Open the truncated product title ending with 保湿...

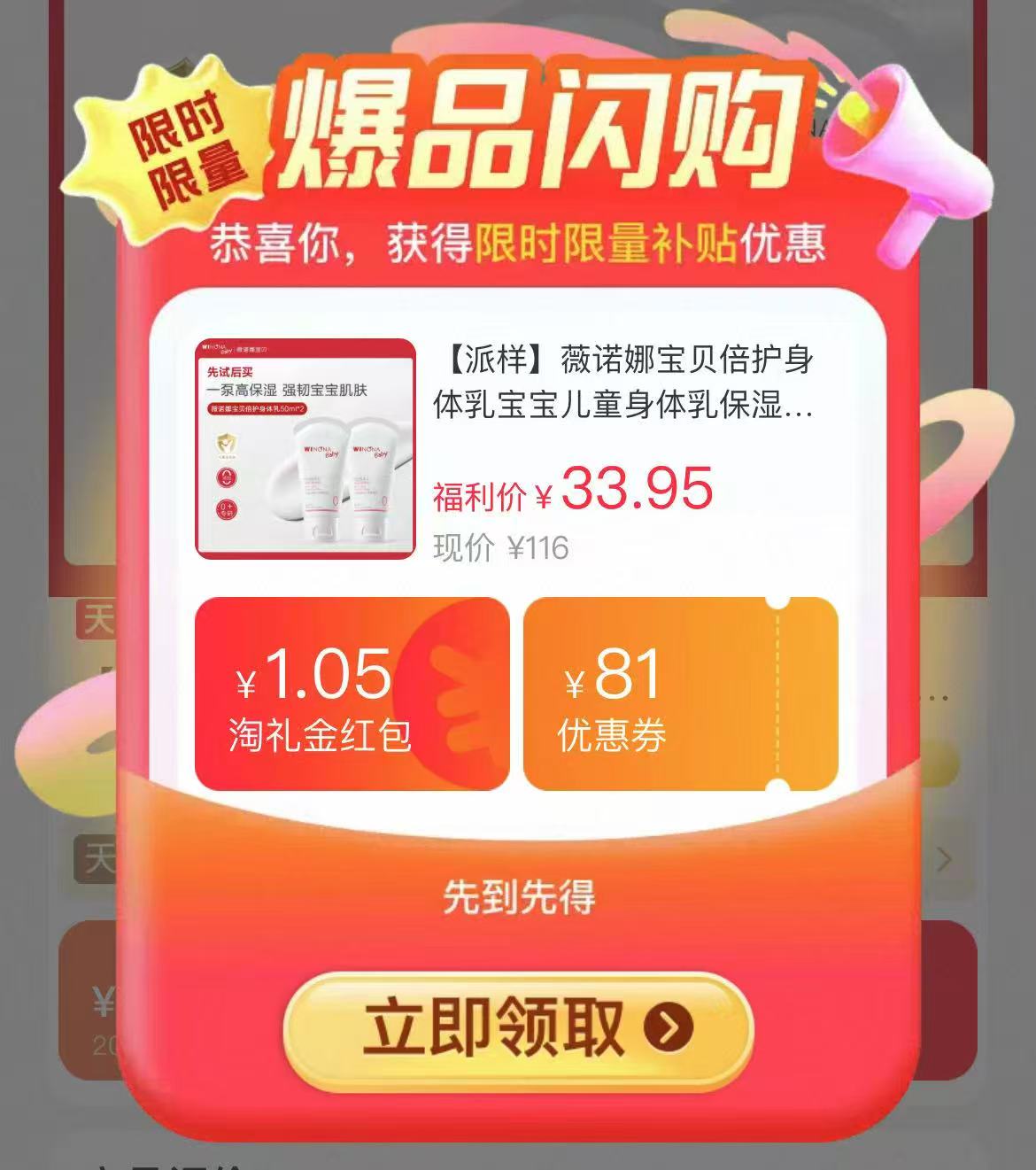coord(620,381)
